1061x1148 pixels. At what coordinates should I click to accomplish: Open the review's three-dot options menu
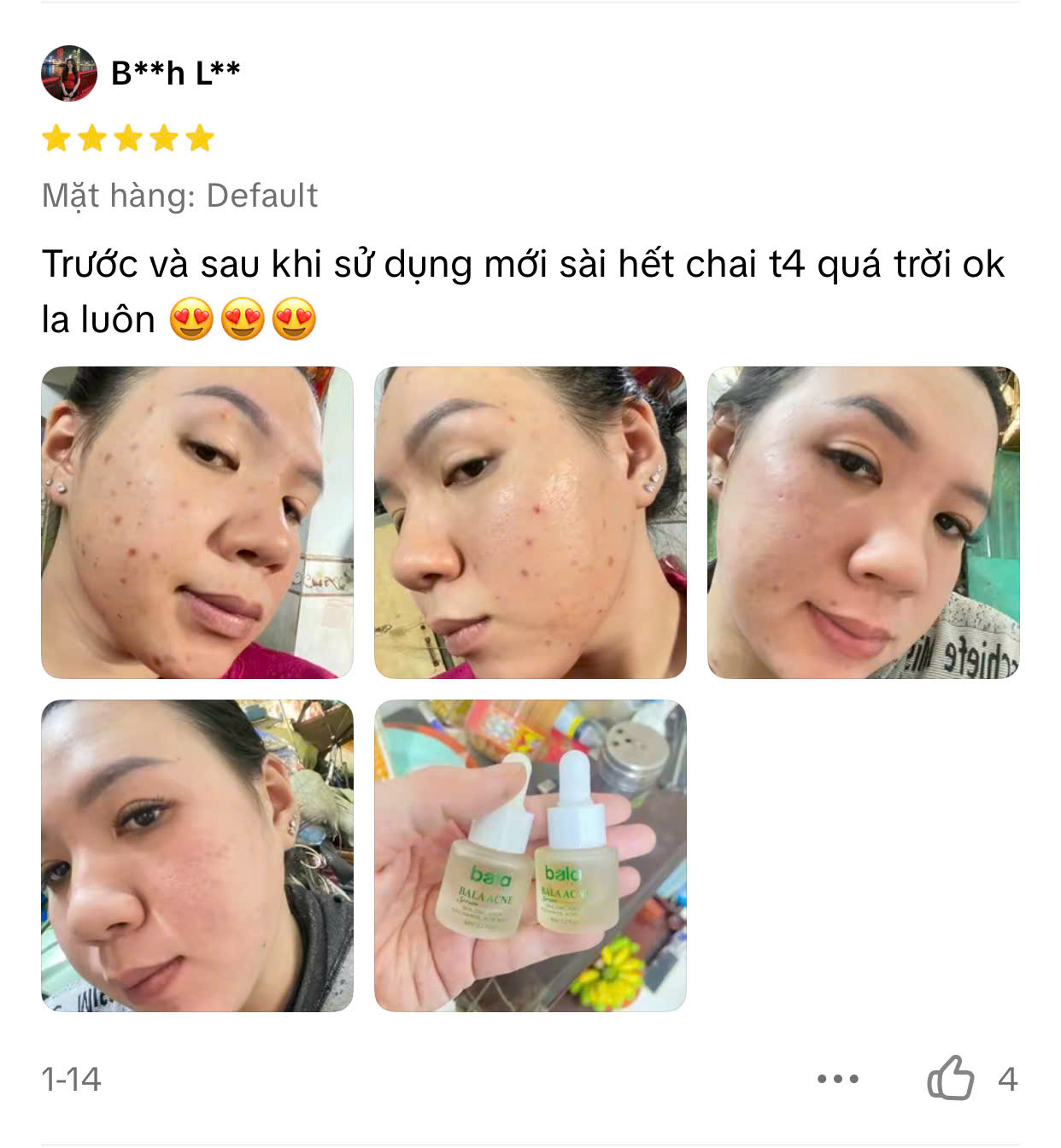pyautogui.click(x=837, y=1079)
